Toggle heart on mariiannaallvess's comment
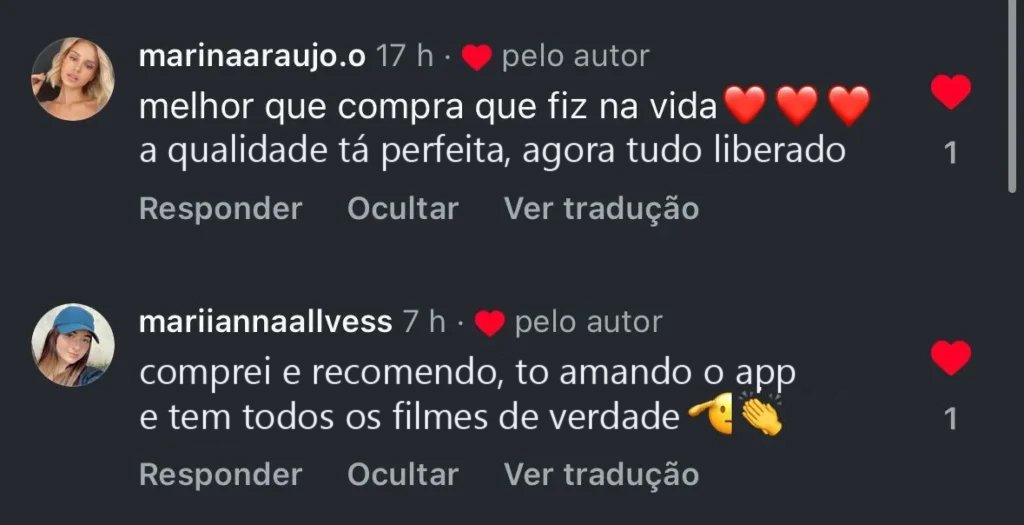Image resolution: width=1024 pixels, height=525 pixels. (x=950, y=358)
